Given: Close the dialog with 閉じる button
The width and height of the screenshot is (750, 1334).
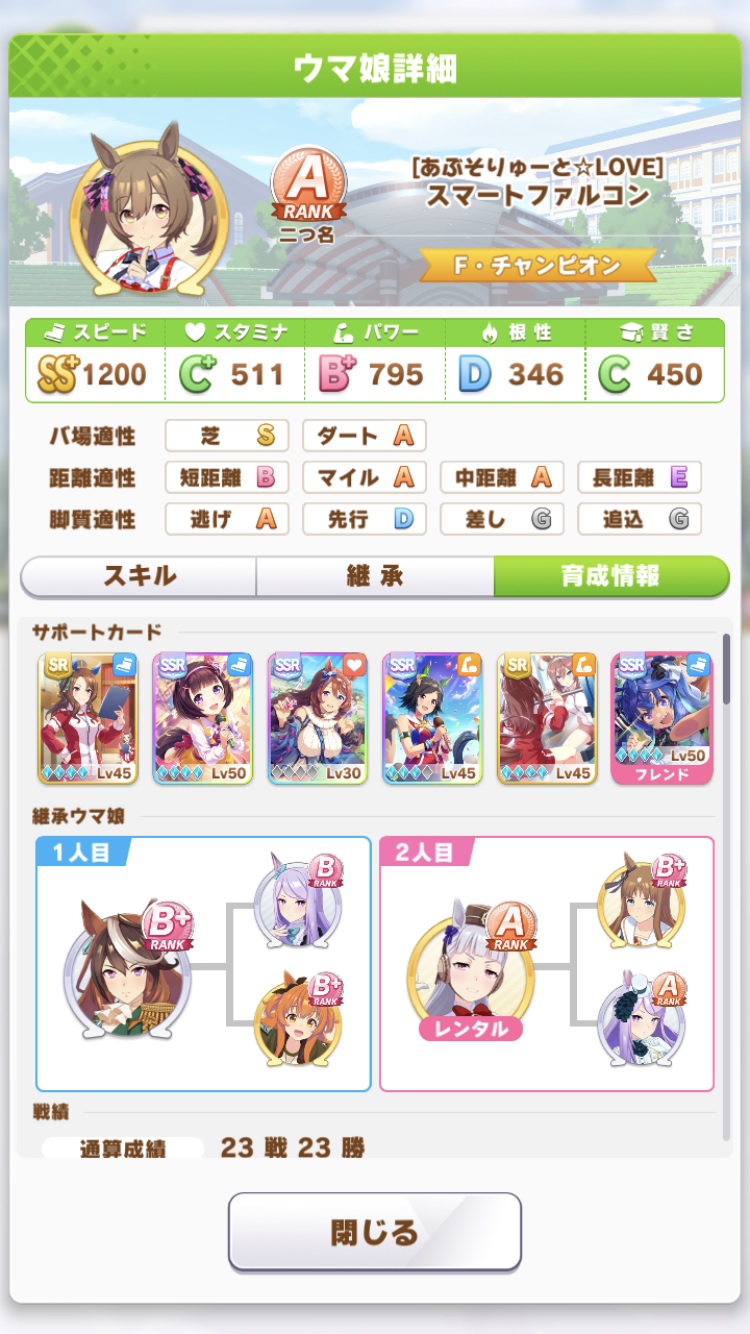Looking at the screenshot, I should 374,1231.
